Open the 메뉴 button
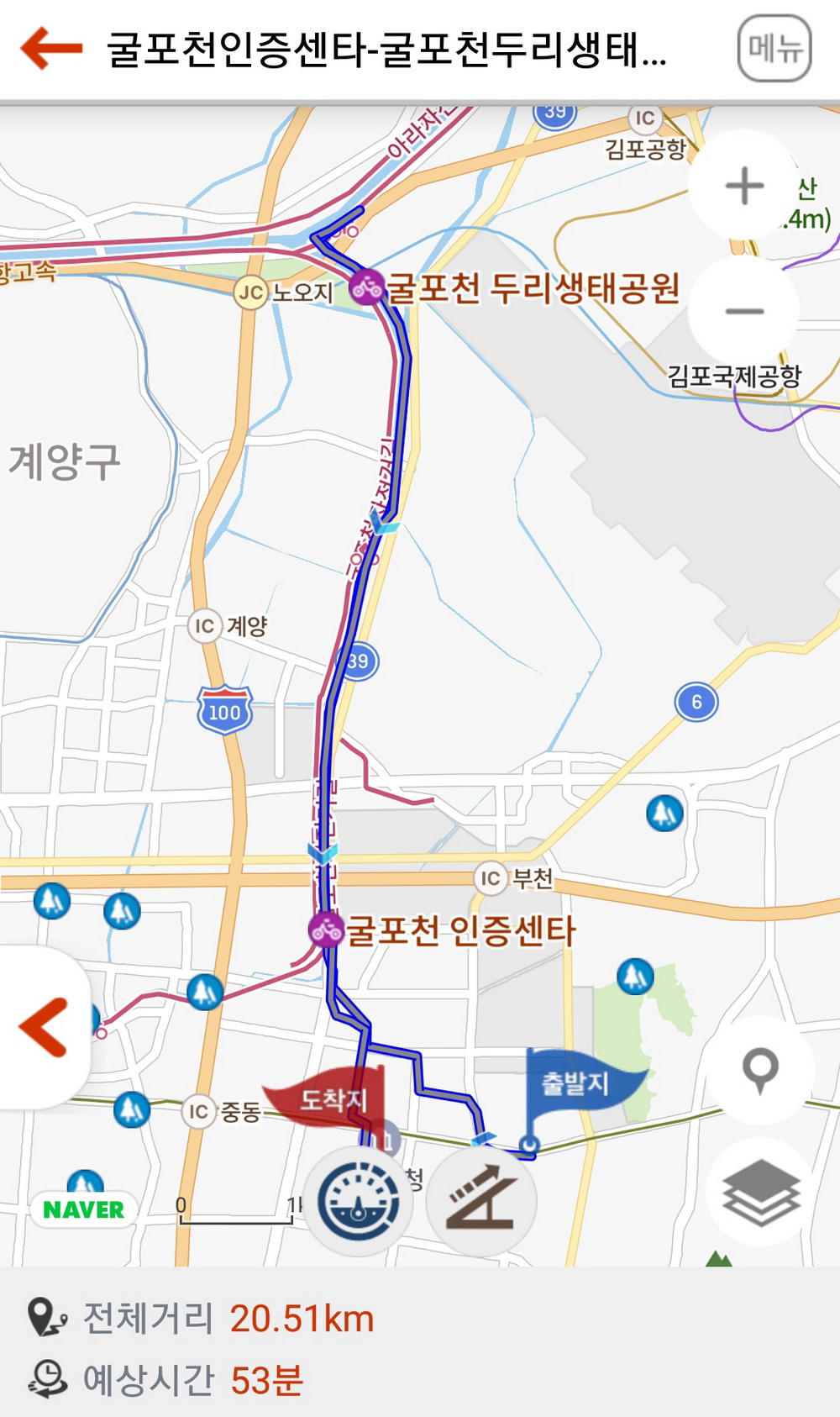The height and width of the screenshot is (1417, 840). 774,48
